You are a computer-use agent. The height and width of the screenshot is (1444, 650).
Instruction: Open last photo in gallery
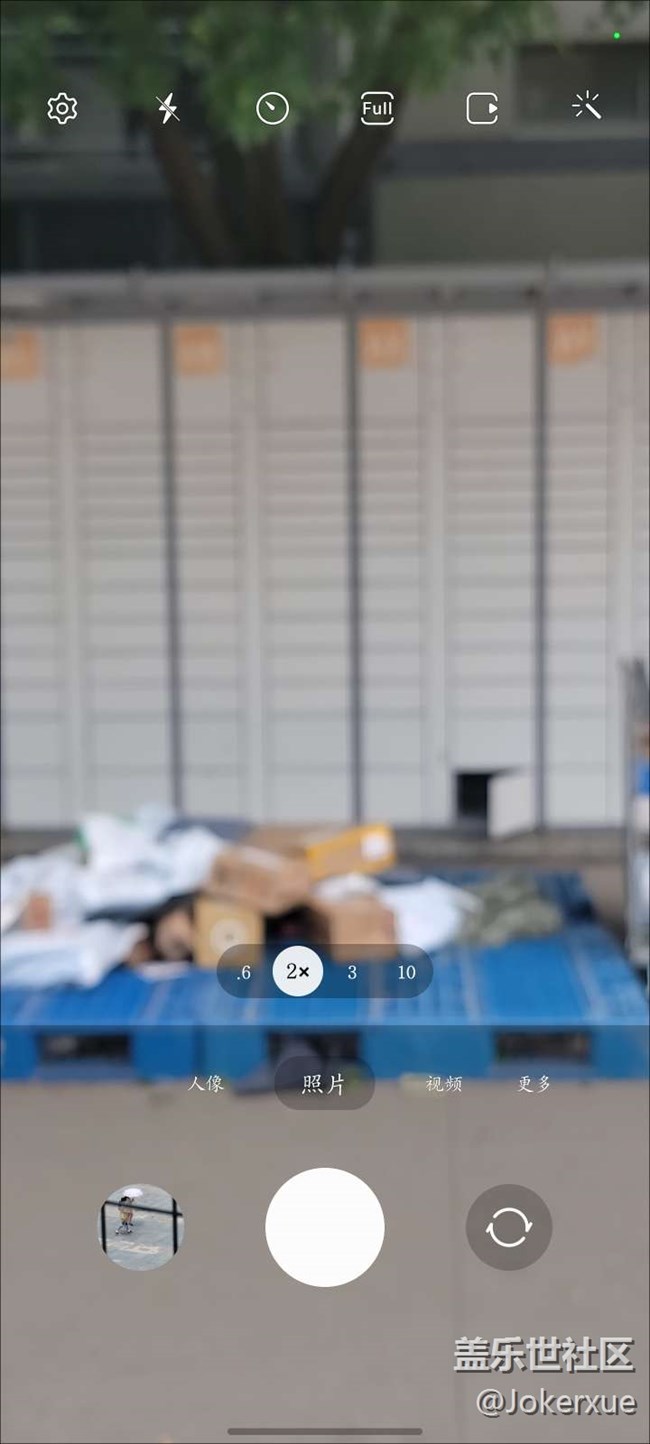141,1227
